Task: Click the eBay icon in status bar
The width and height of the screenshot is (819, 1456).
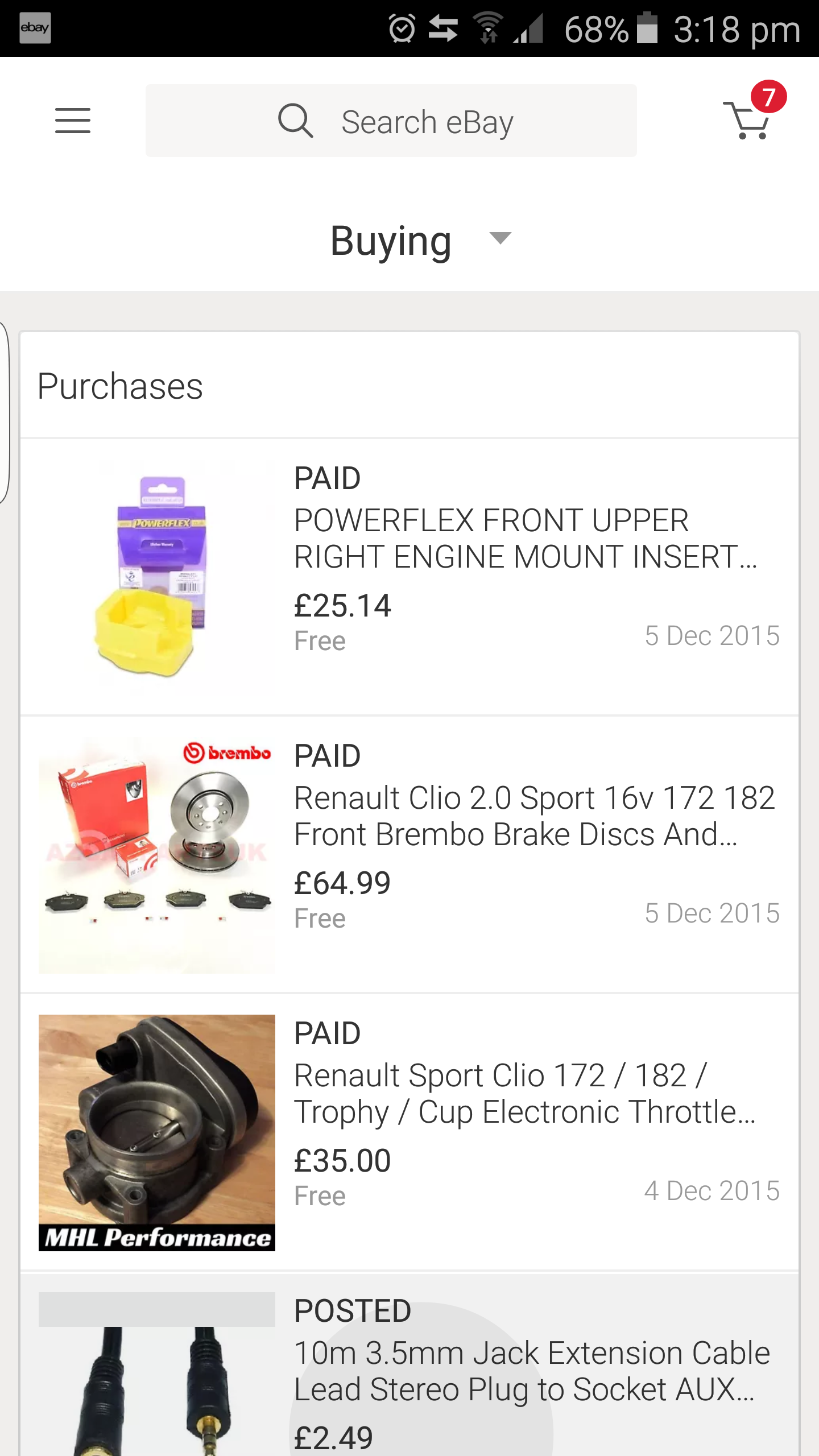Action: click(34, 28)
